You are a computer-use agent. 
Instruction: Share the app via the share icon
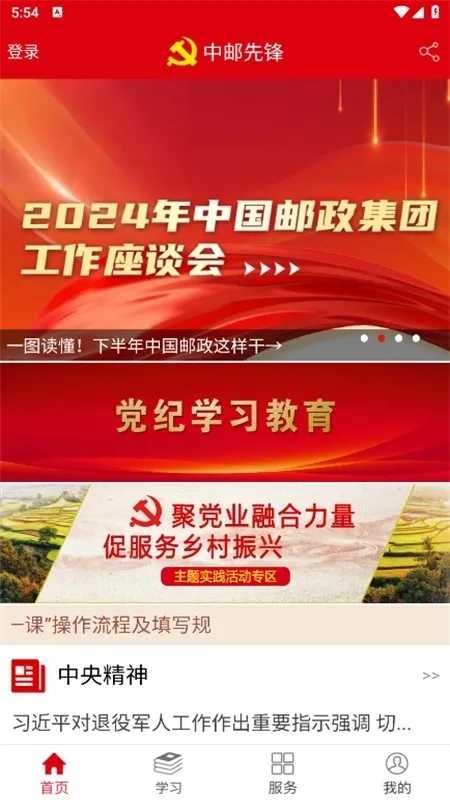pyautogui.click(x=429, y=52)
